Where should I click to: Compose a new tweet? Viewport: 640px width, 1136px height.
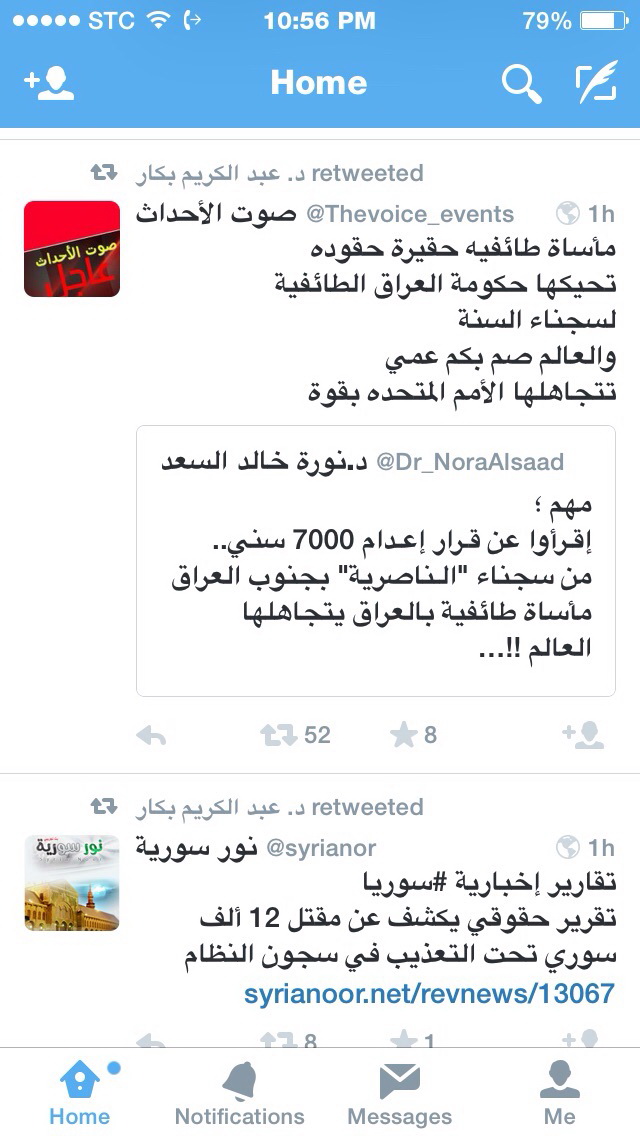[x=597, y=84]
